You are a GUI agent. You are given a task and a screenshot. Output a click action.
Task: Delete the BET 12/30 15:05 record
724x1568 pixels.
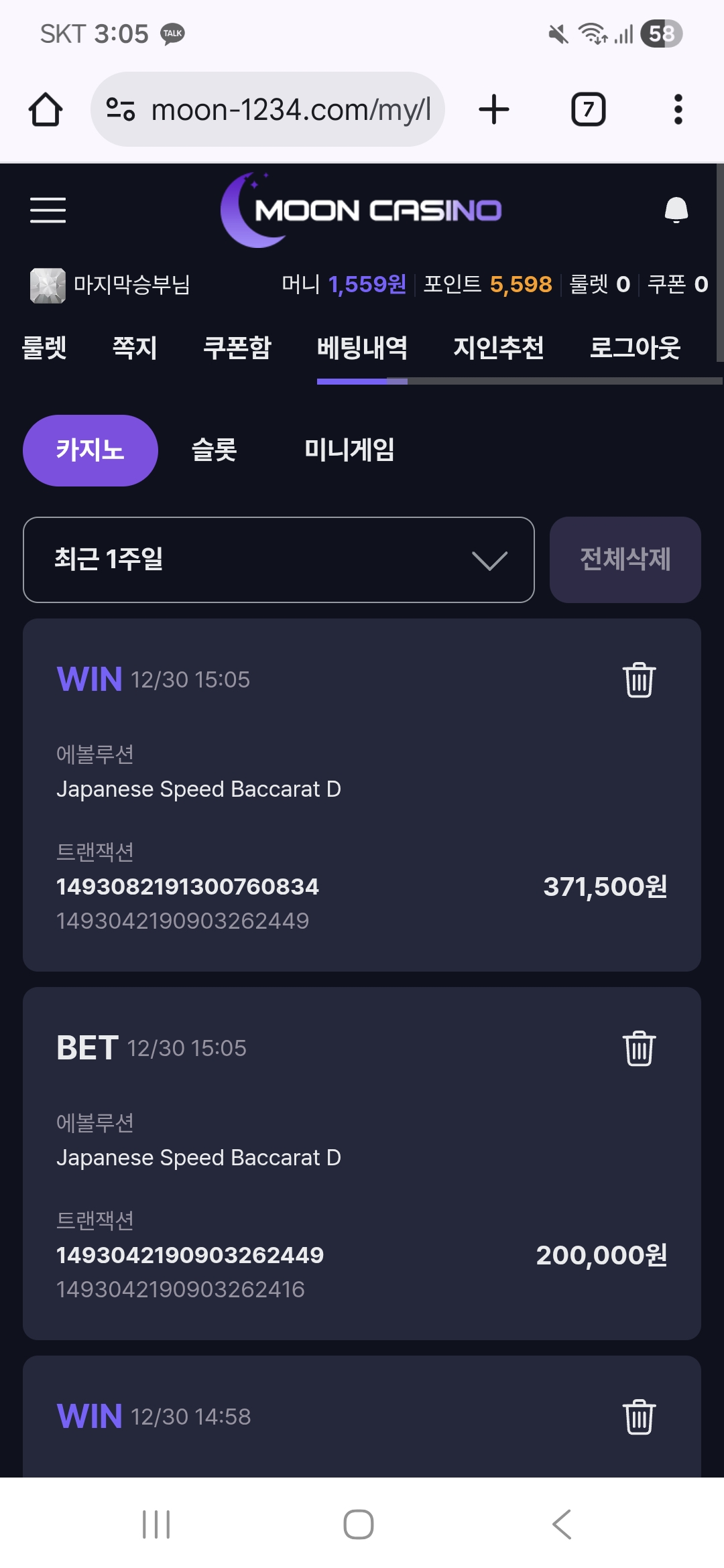[x=639, y=1049]
